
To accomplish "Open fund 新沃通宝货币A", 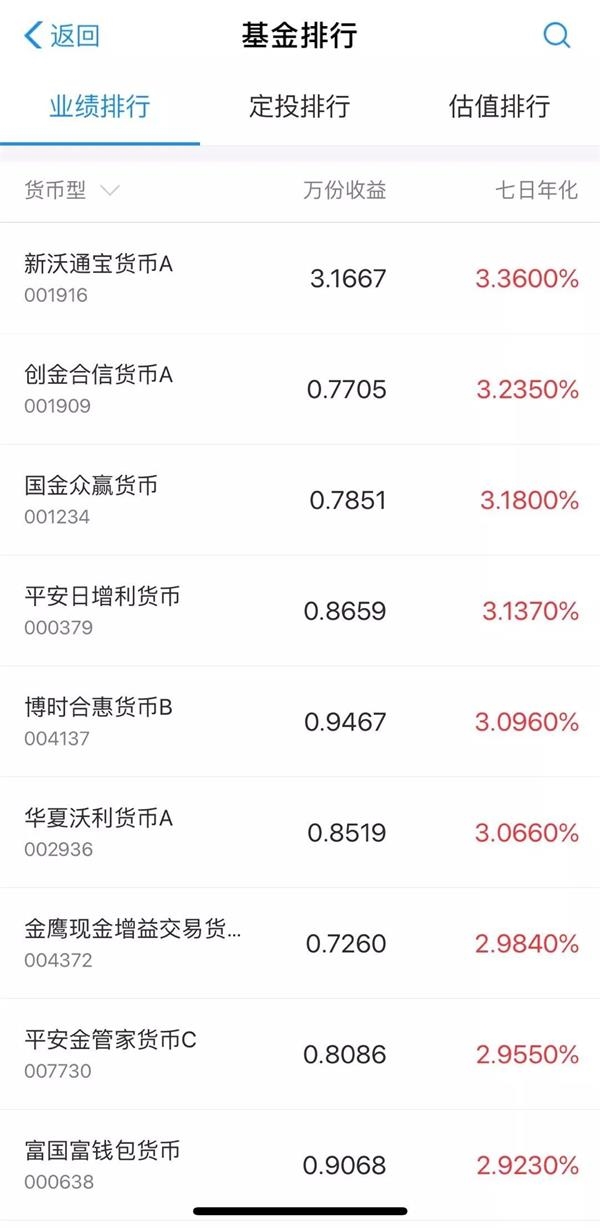I will point(300,278).
